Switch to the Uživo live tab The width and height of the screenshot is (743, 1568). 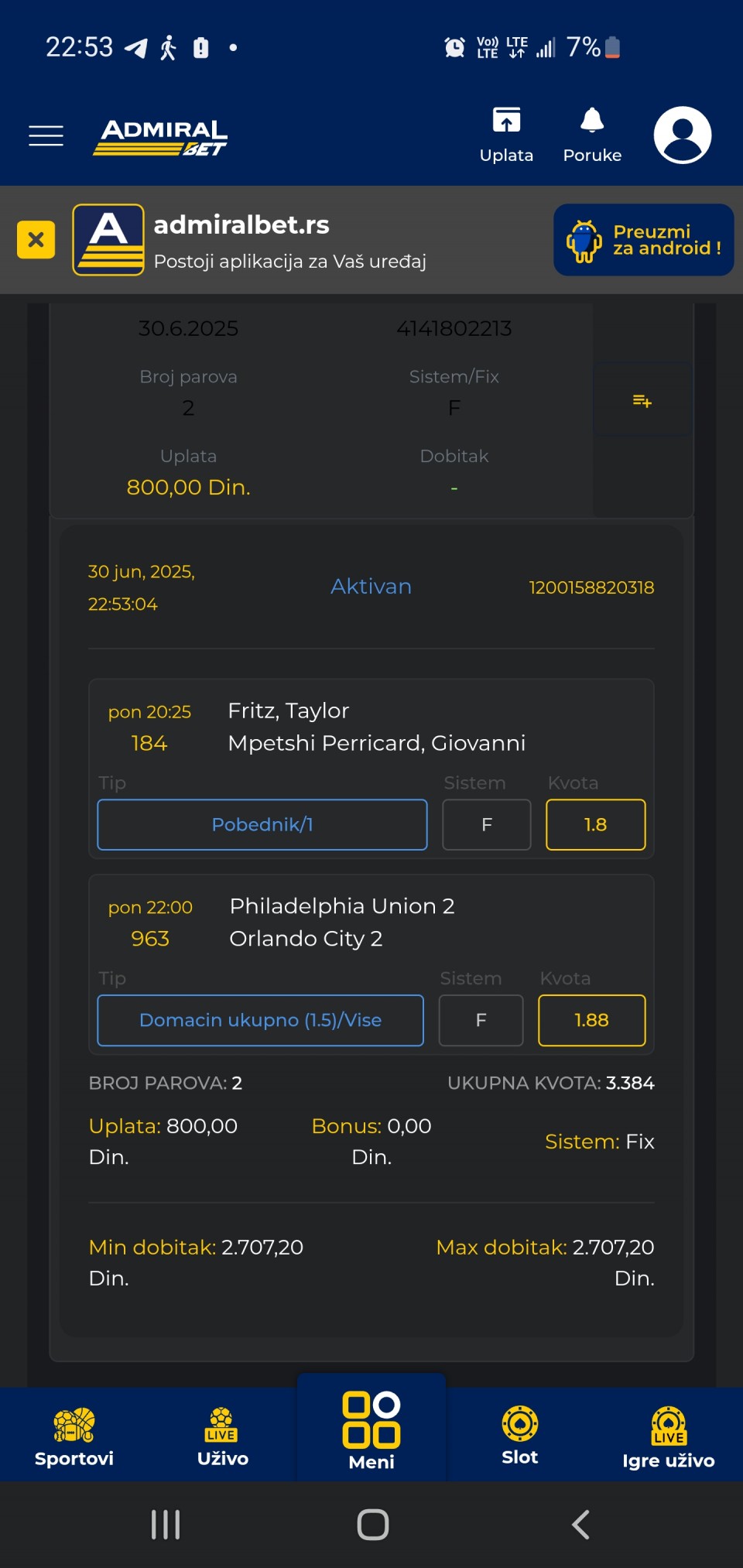[223, 1436]
